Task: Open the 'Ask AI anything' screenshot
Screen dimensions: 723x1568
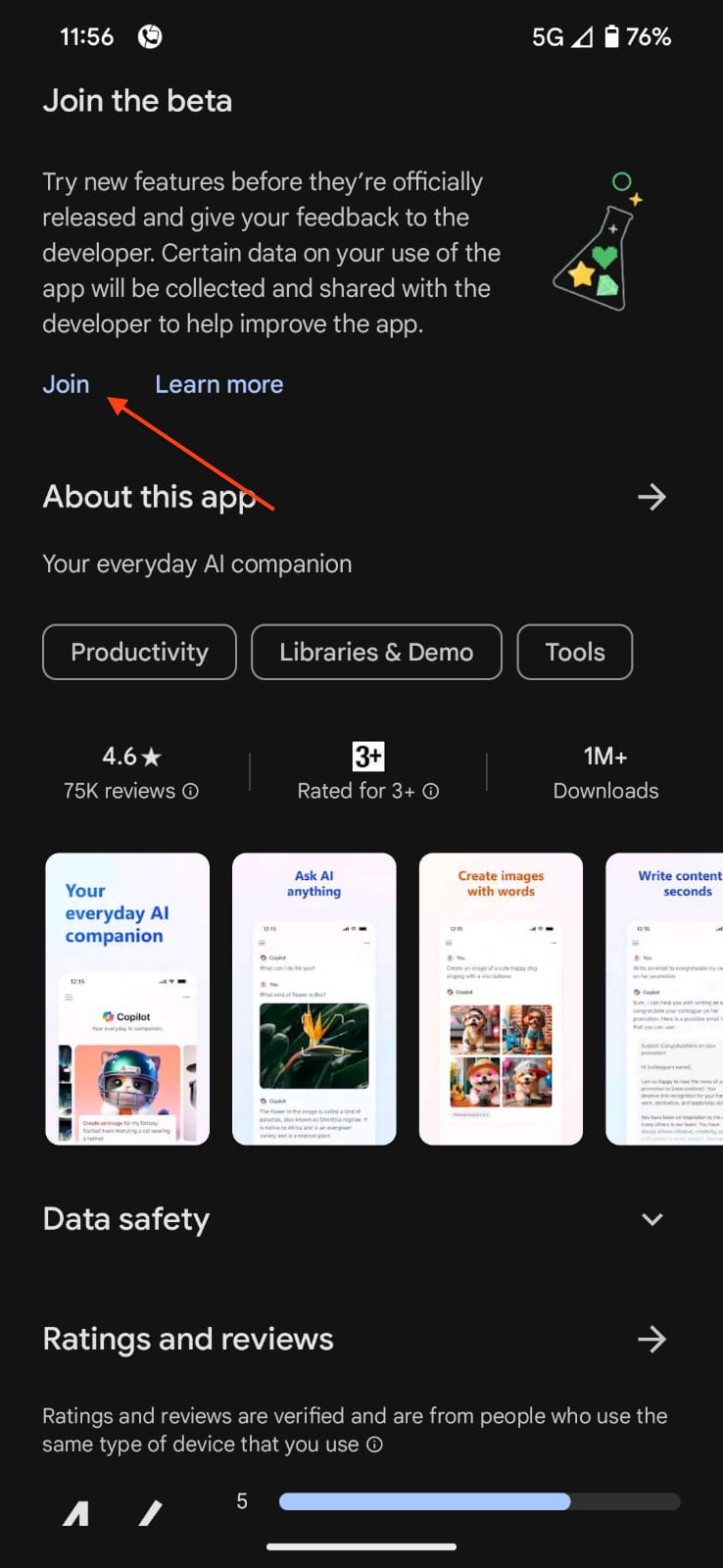Action: (x=313, y=998)
